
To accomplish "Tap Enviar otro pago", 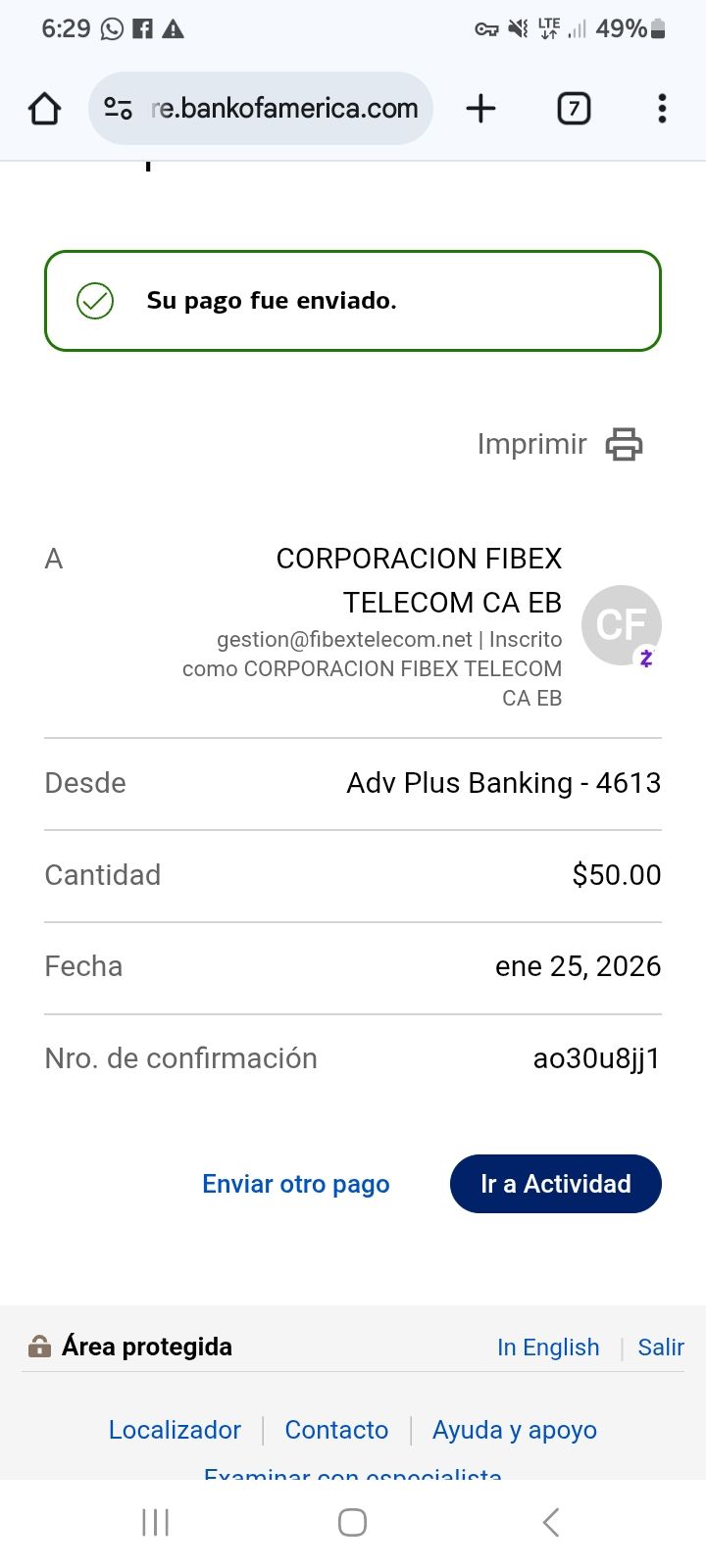I will [295, 1184].
